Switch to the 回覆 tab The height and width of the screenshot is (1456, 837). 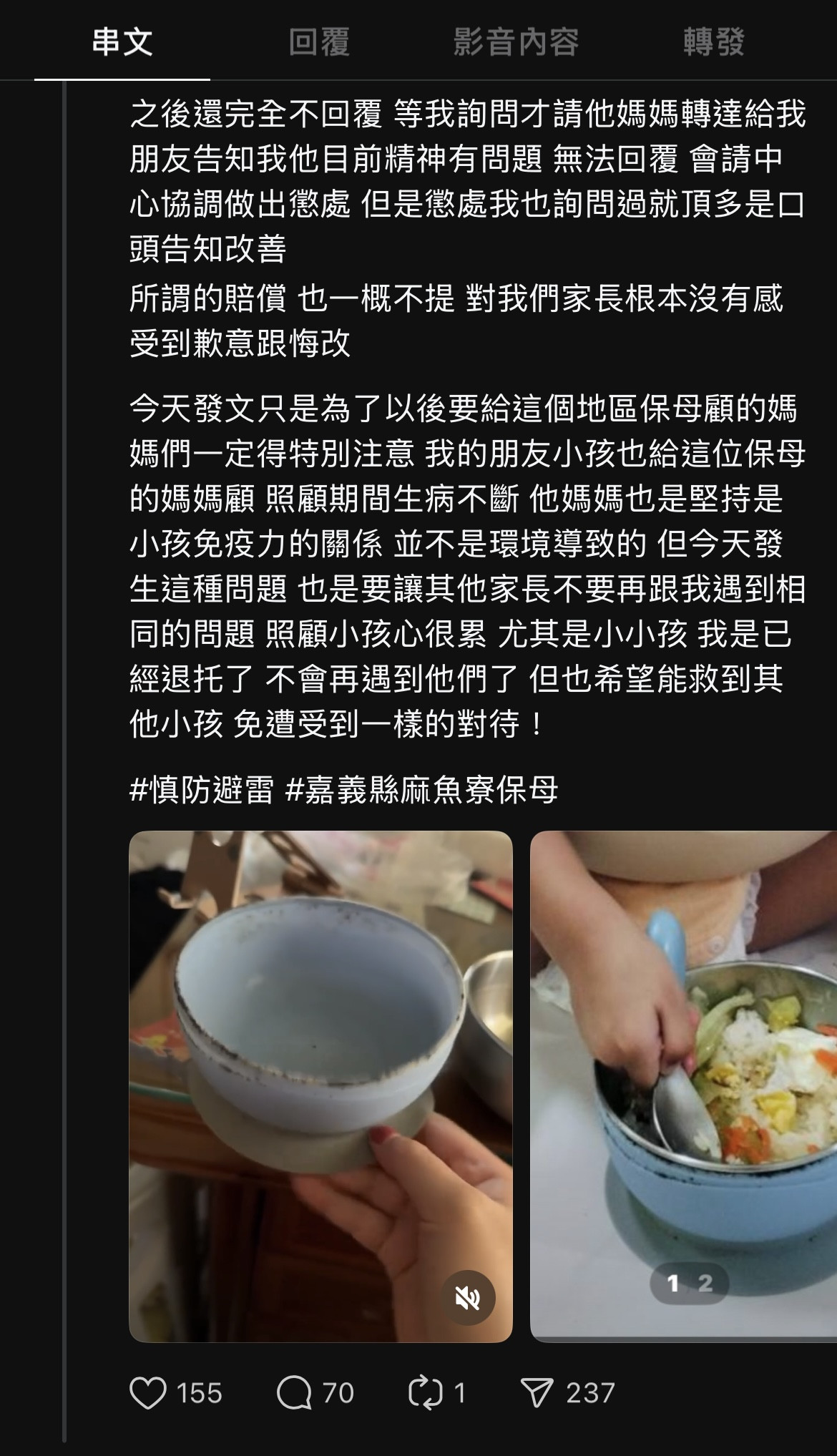pyautogui.click(x=319, y=41)
